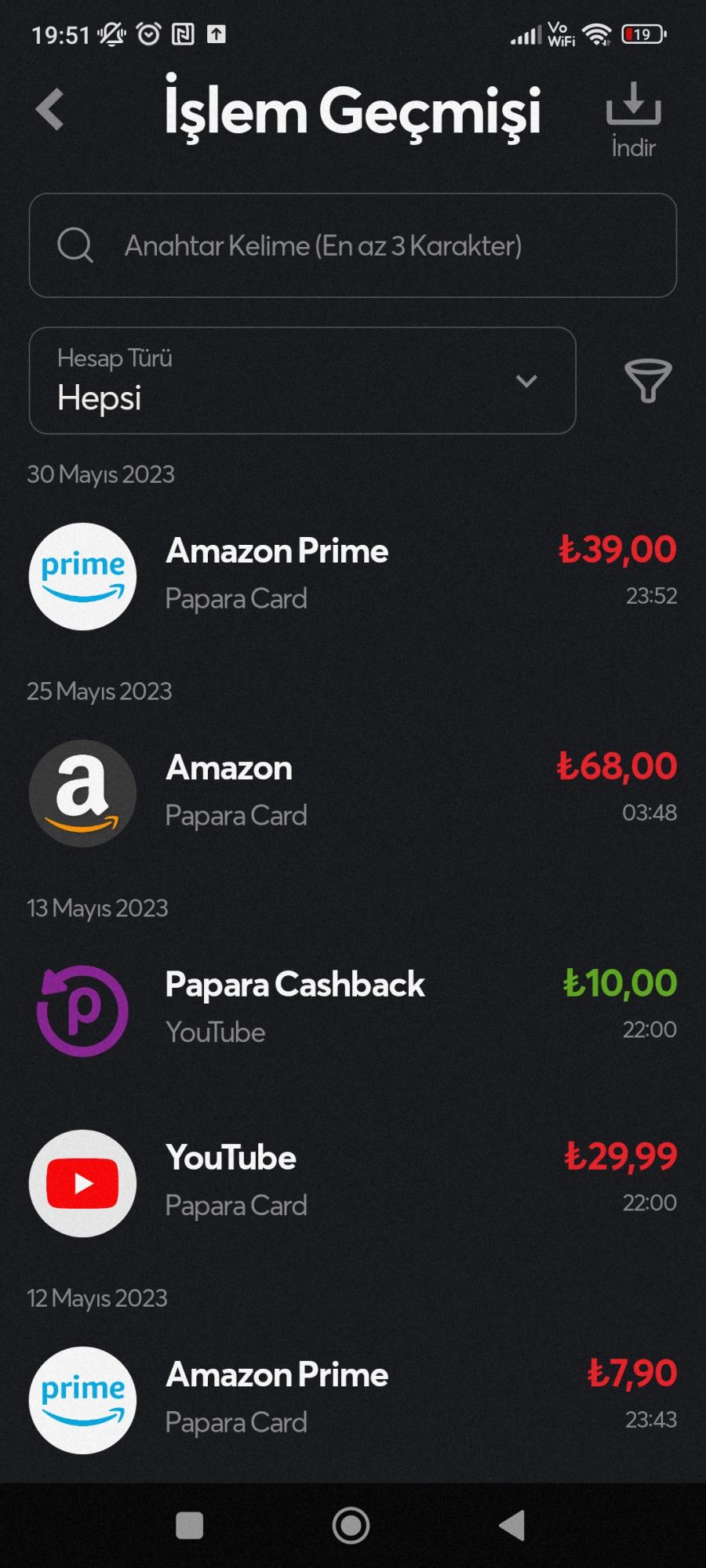Expand the Hesap Türü dropdown

coord(302,382)
